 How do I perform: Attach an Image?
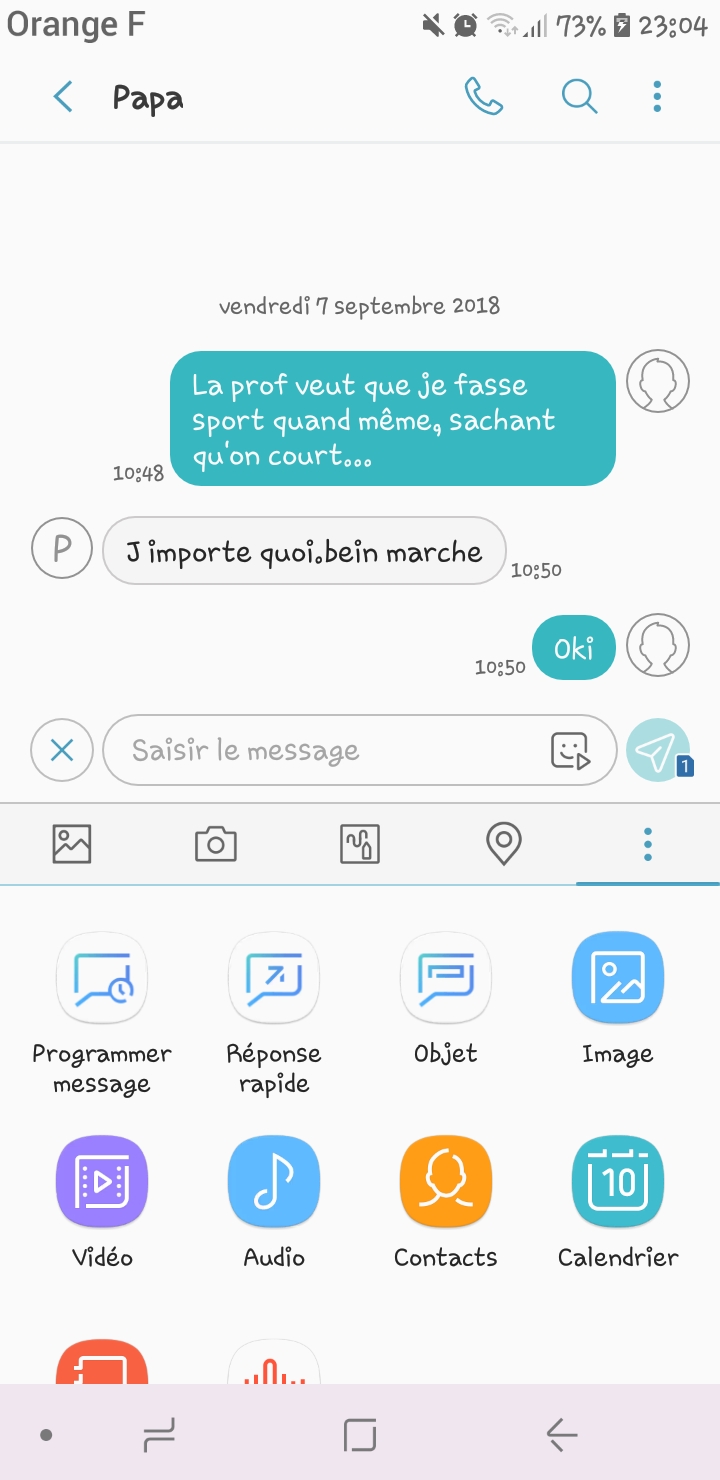point(618,978)
